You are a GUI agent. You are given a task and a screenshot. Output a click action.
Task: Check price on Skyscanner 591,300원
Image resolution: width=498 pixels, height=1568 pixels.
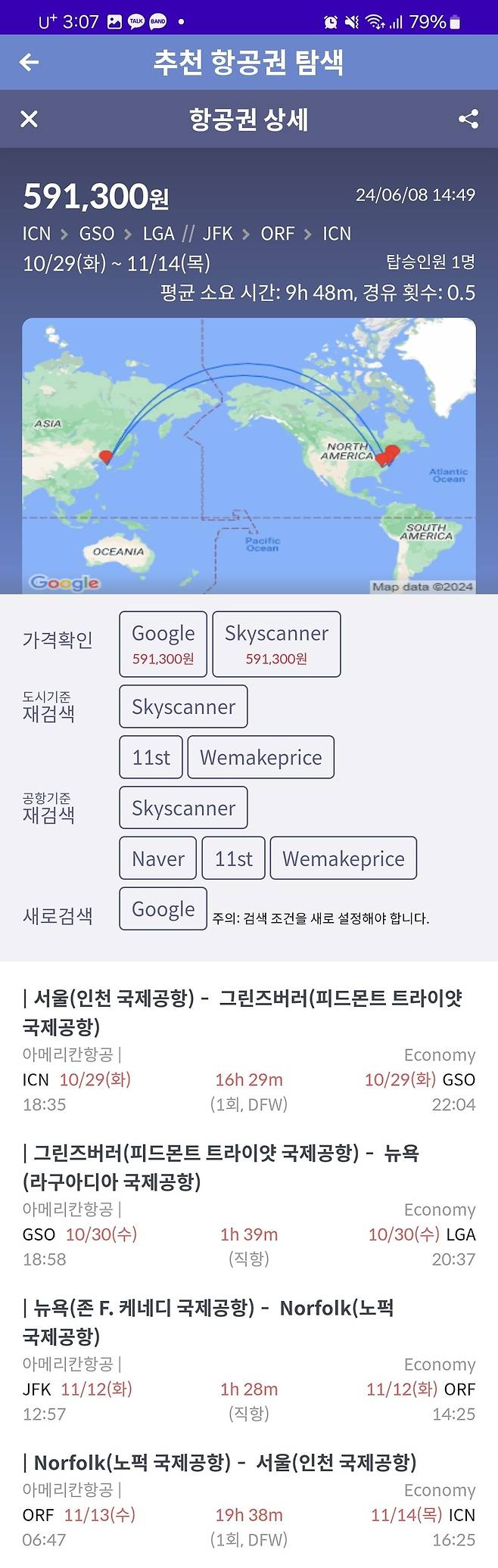coord(276,644)
